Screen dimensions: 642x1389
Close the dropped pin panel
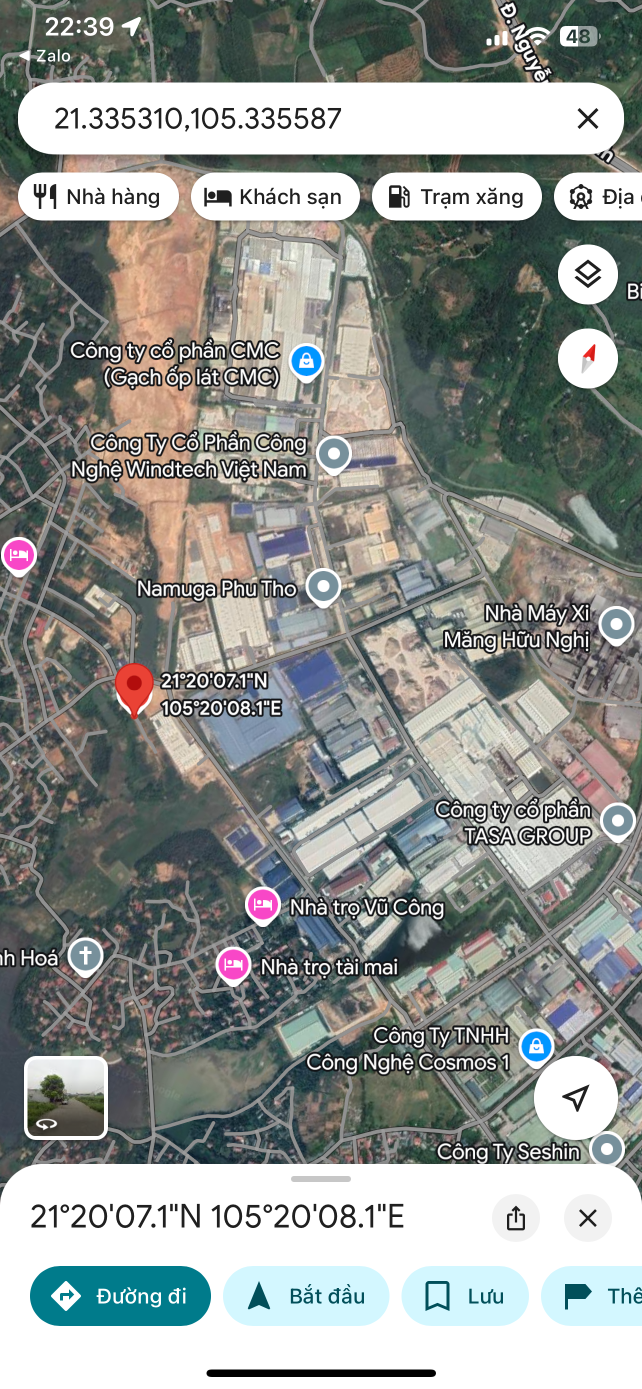587,1218
